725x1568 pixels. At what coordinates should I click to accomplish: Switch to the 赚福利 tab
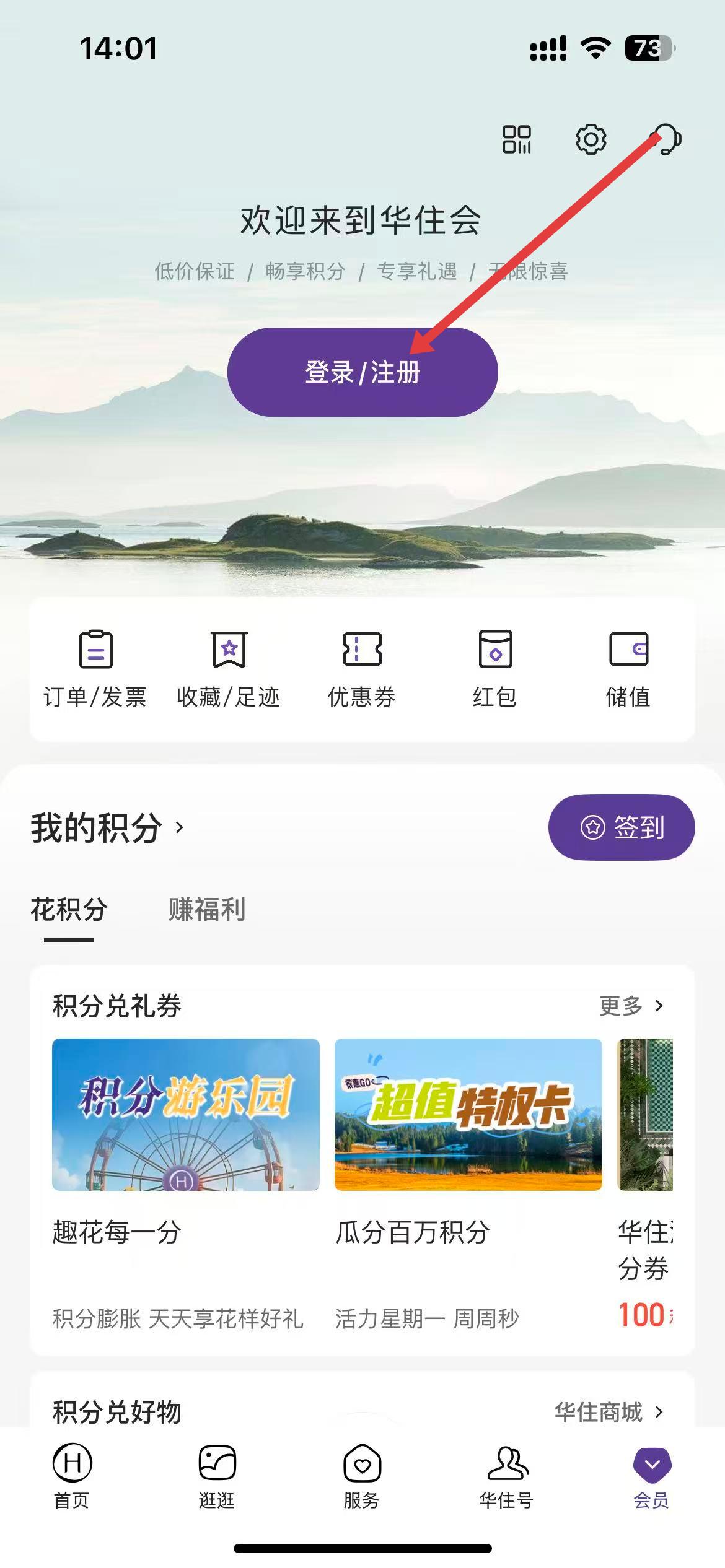tap(207, 910)
